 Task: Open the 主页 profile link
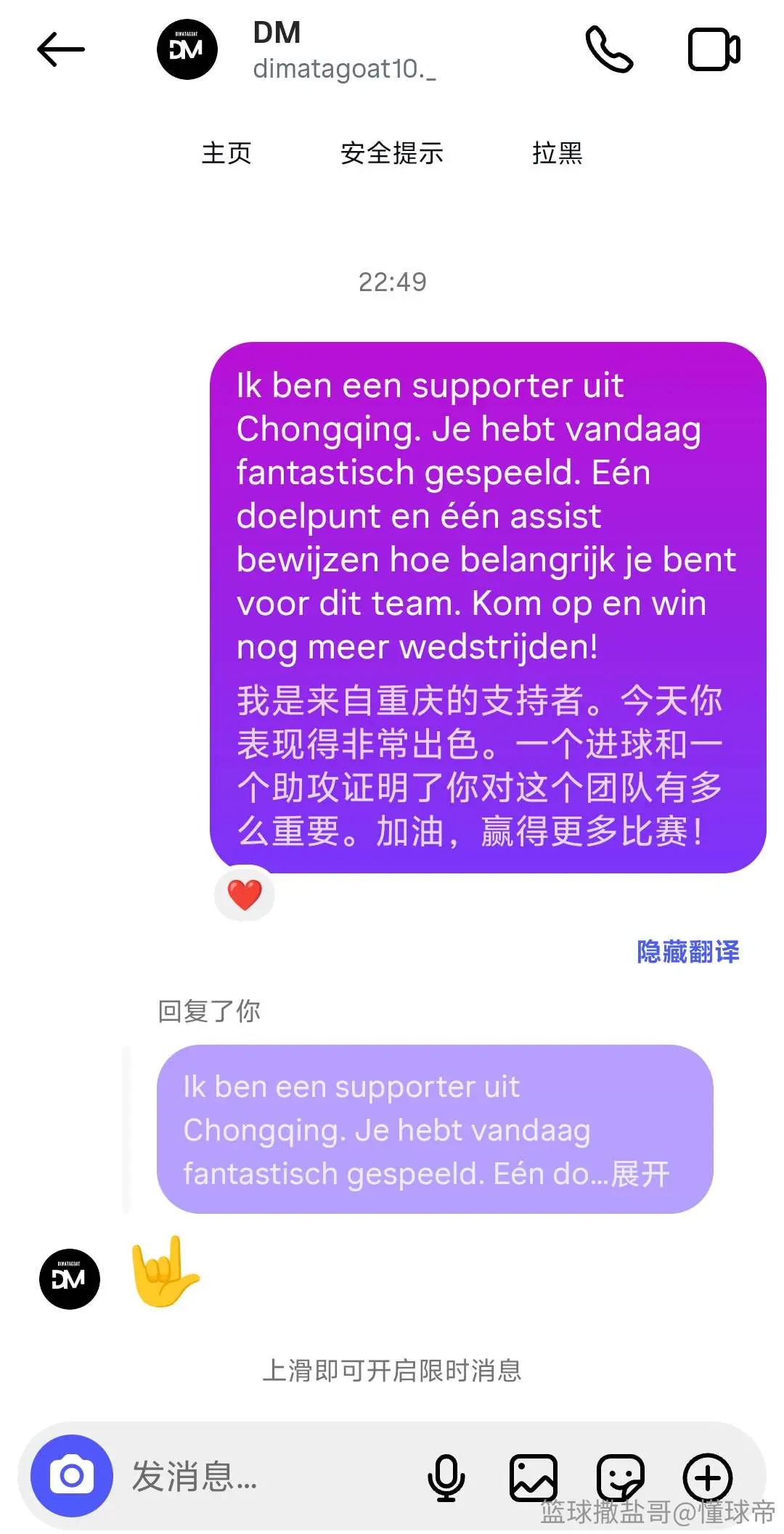point(226,153)
